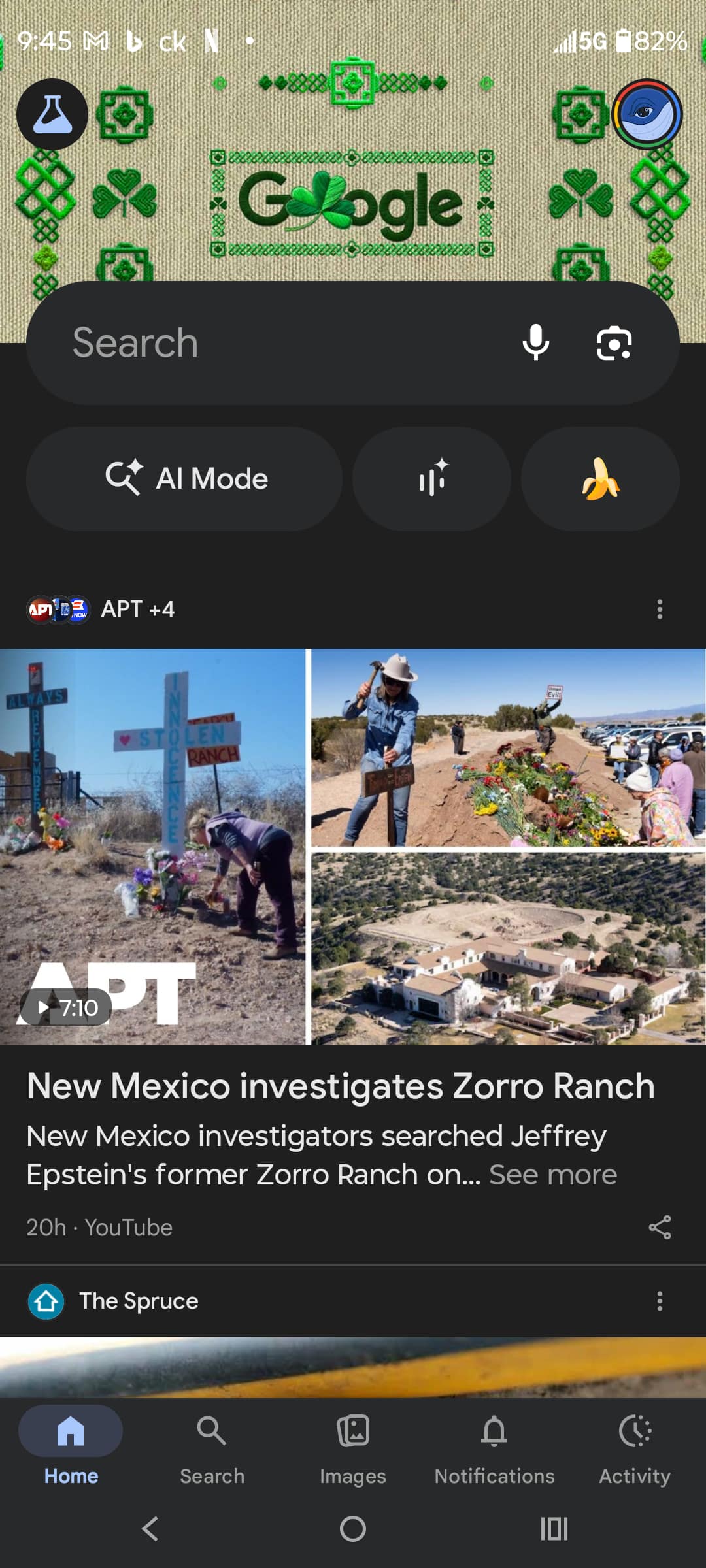Start the live voice sparkle button
Image resolution: width=706 pixels, height=1568 pixels.
tap(431, 479)
